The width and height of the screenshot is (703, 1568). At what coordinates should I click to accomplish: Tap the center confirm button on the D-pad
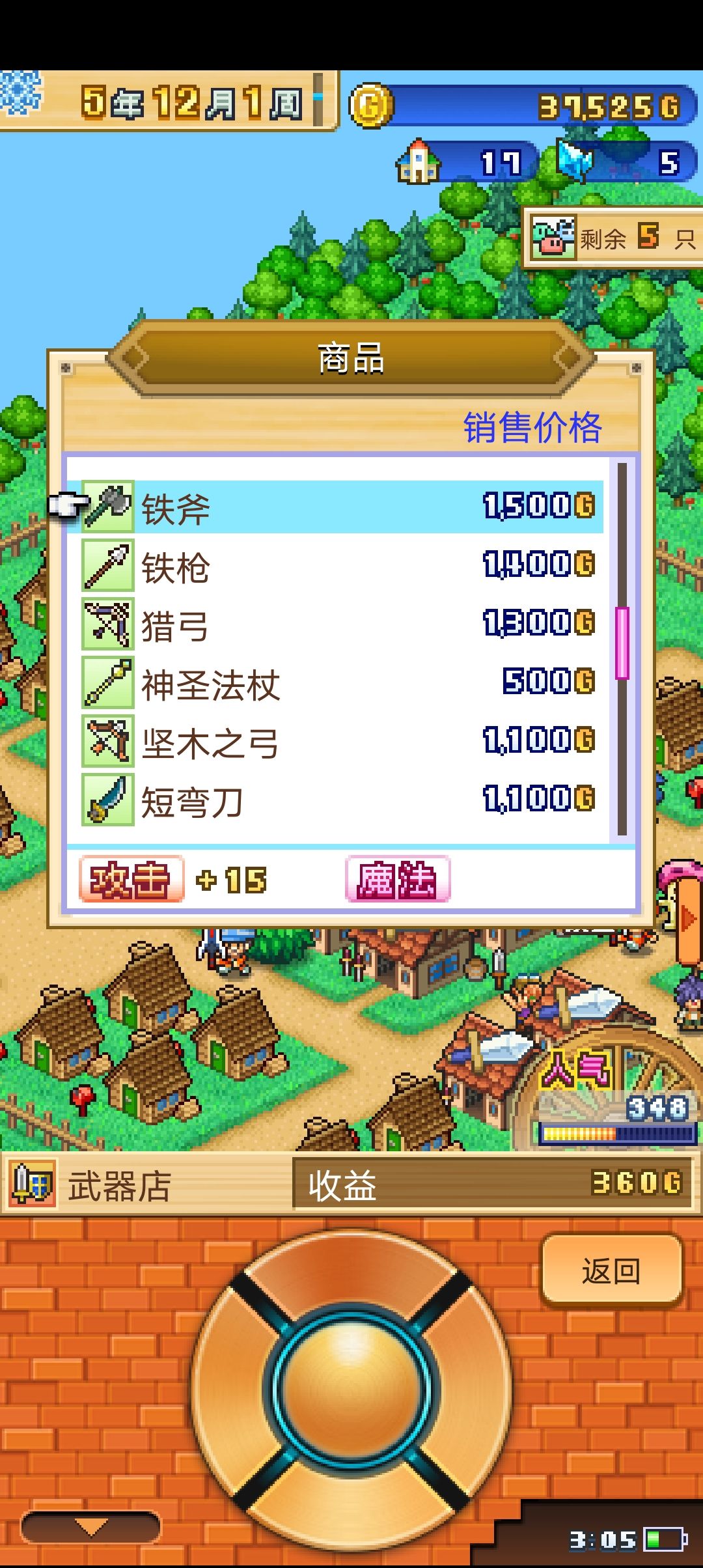(351, 1390)
